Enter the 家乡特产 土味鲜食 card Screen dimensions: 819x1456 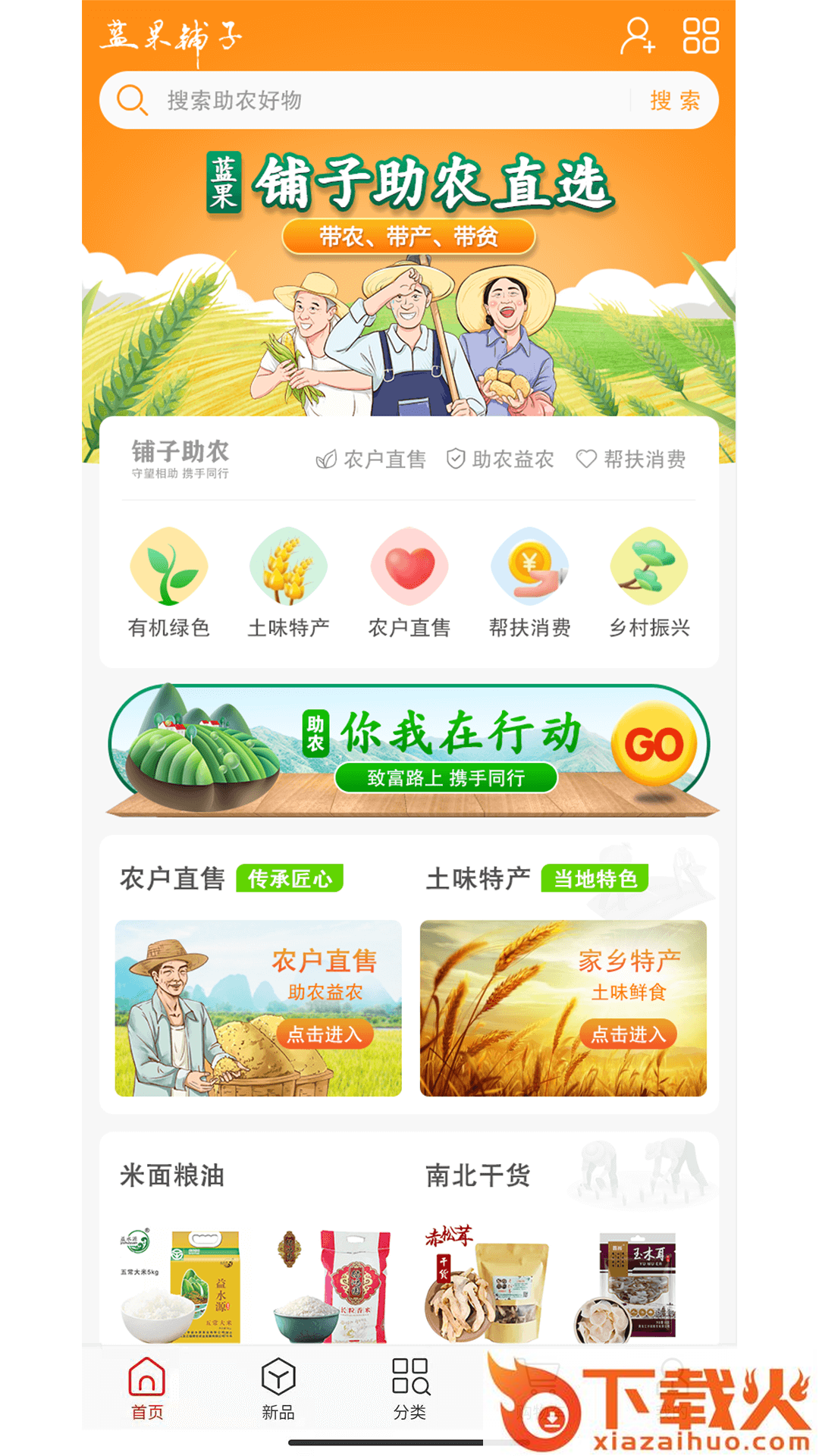(563, 1008)
